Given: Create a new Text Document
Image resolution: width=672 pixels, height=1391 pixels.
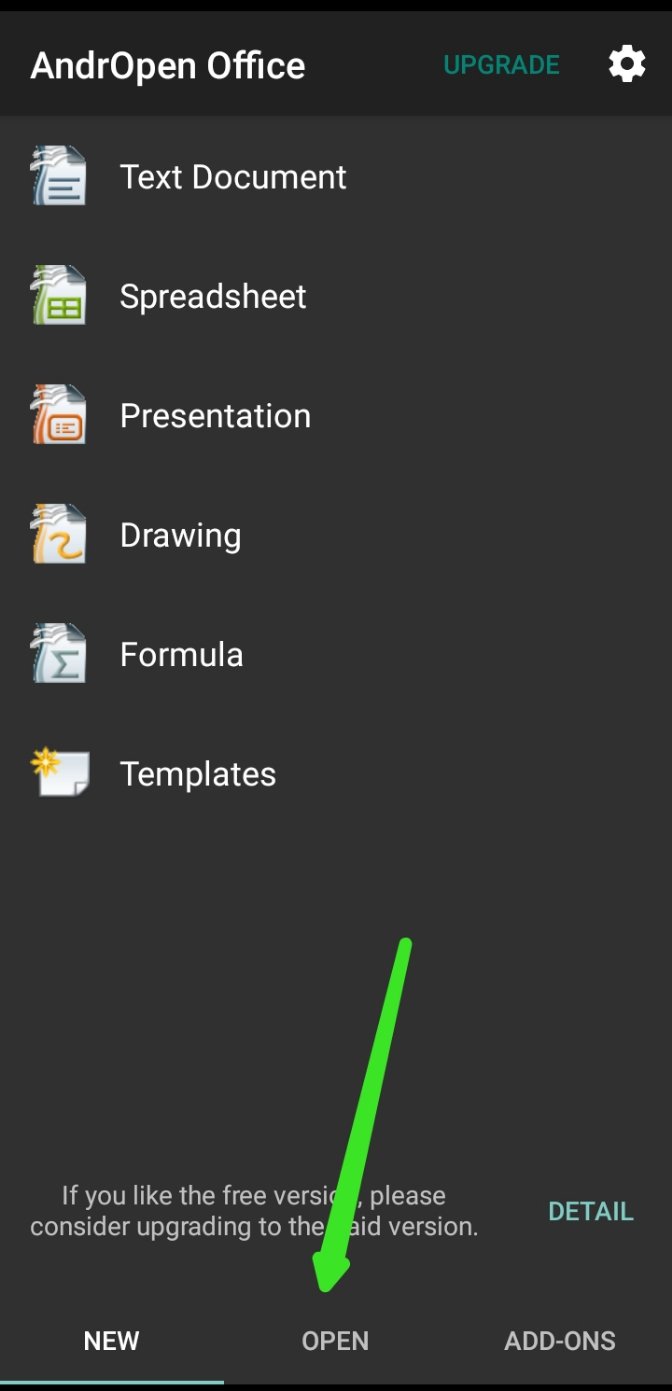Looking at the screenshot, I should (336, 177).
